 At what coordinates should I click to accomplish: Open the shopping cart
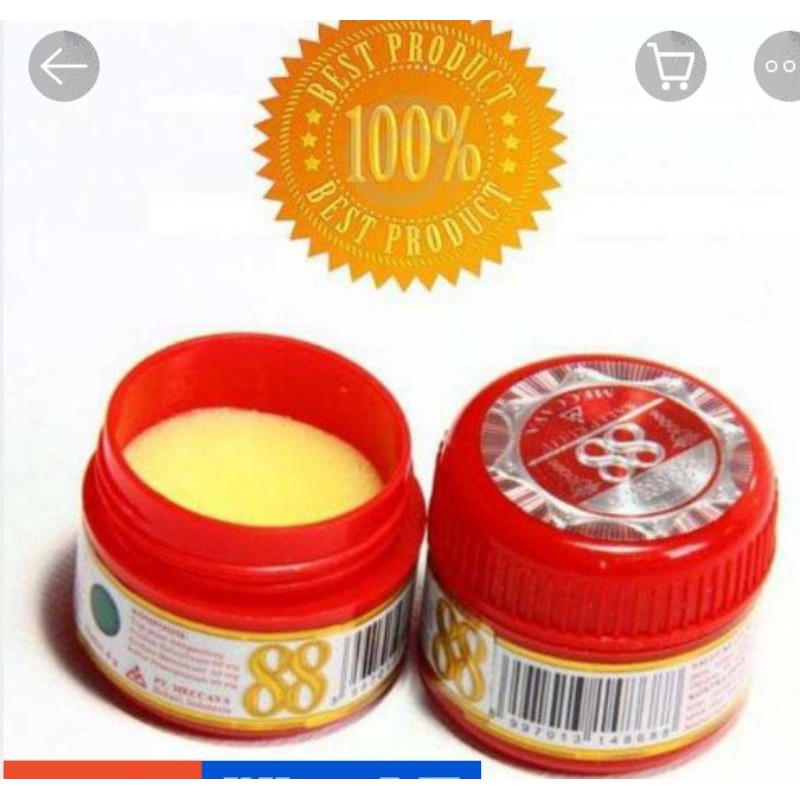(x=670, y=66)
